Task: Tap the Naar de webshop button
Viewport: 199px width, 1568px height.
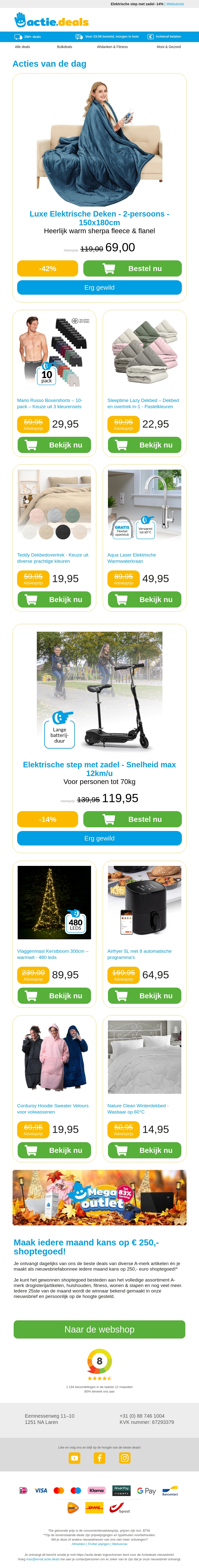Action: coord(99,1329)
